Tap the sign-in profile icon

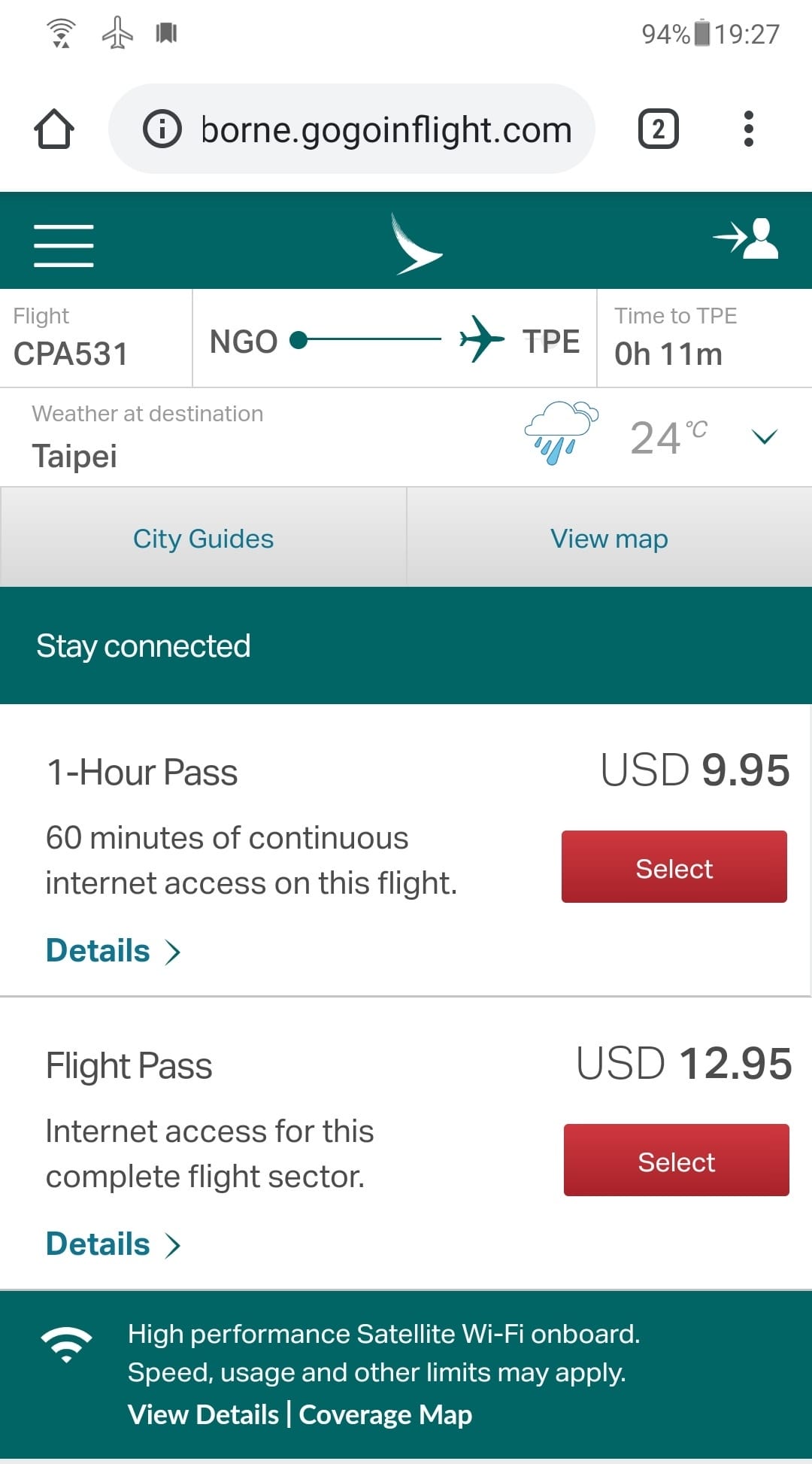pyautogui.click(x=746, y=239)
